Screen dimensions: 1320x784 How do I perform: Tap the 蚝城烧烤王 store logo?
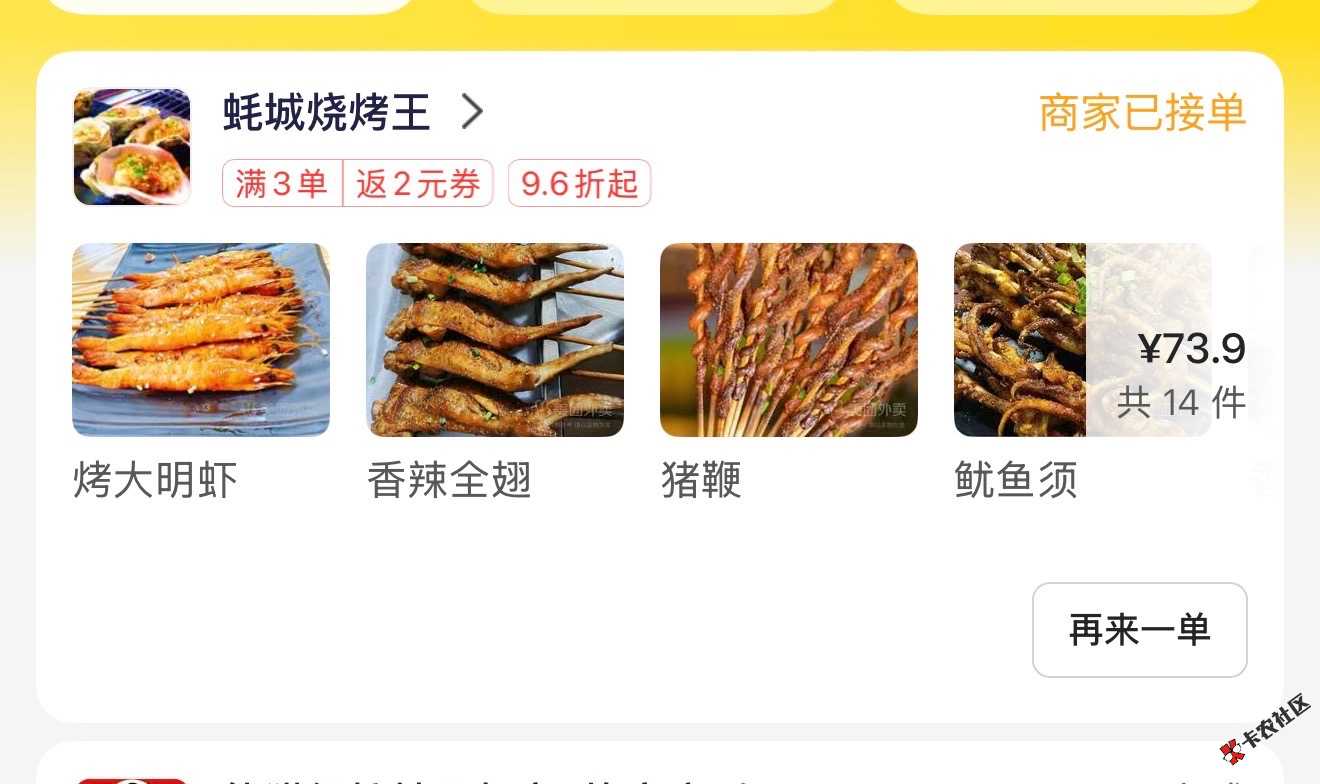coord(132,147)
